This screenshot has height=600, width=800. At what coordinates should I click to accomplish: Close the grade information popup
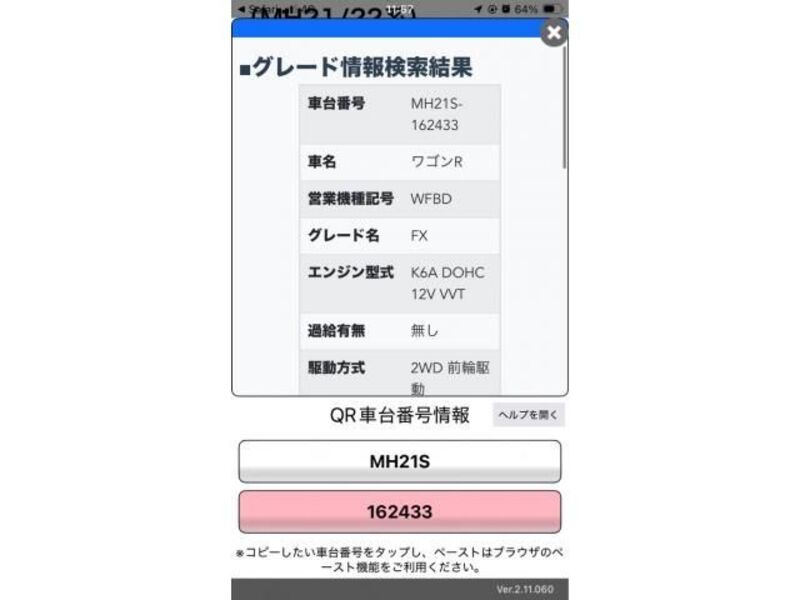[554, 33]
